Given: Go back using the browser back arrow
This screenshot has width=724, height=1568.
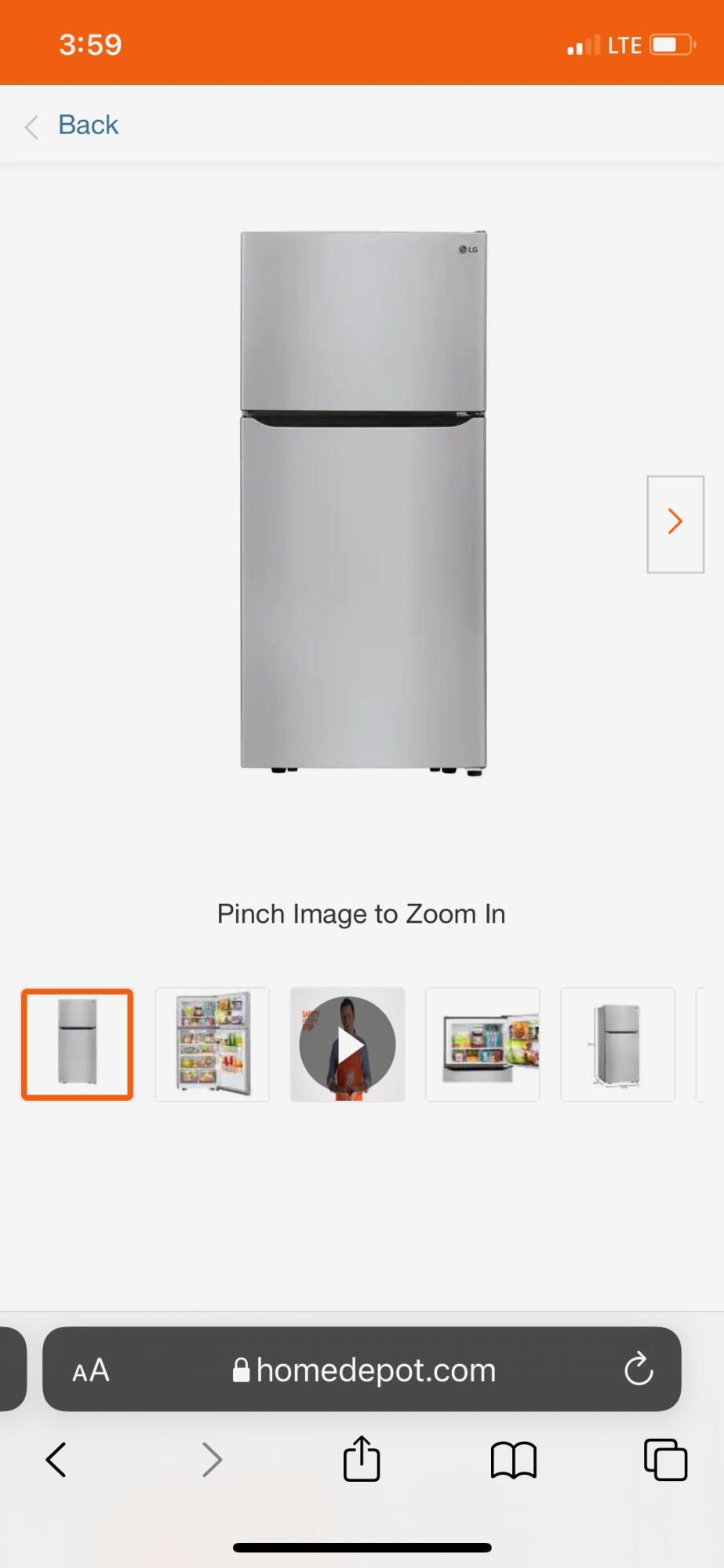Looking at the screenshot, I should point(55,1460).
